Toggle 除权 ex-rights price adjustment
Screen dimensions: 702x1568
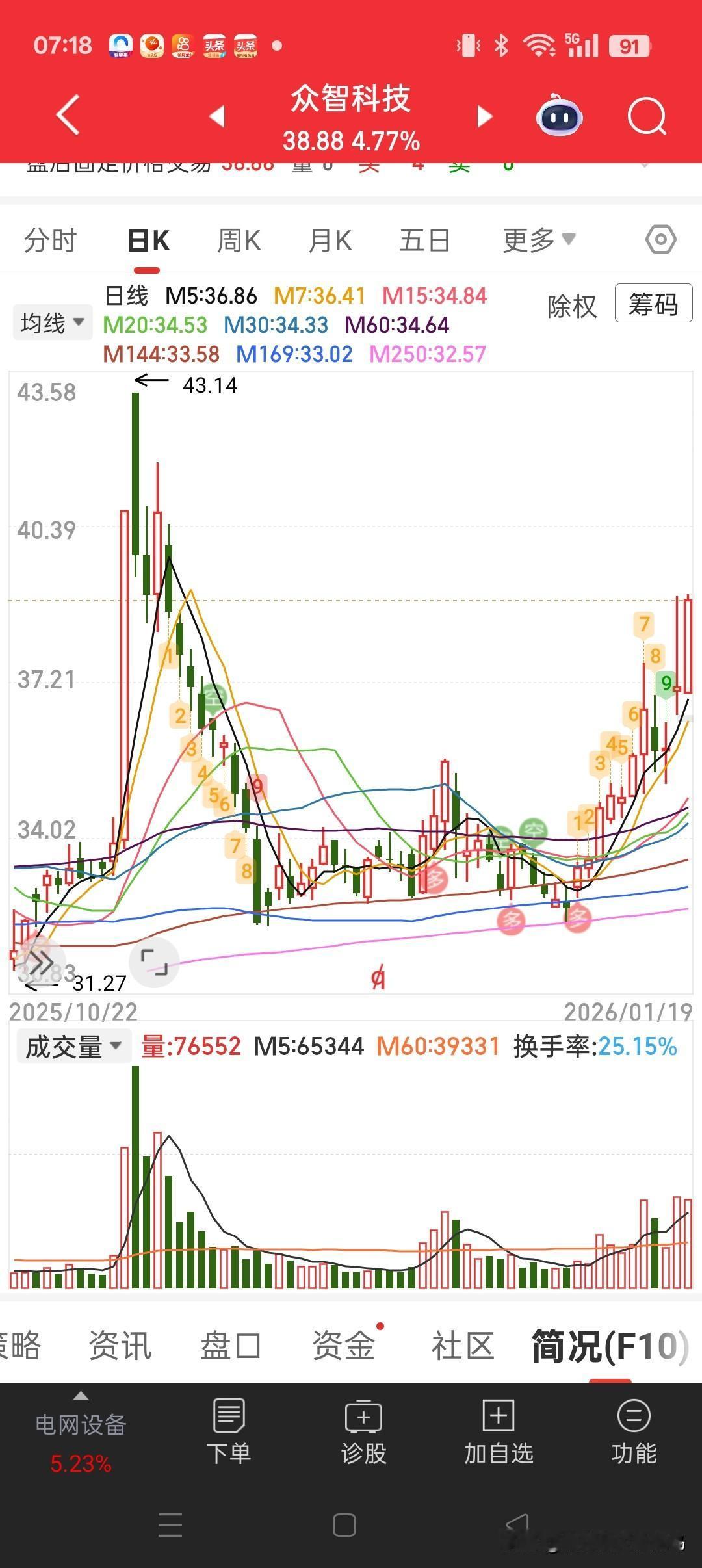click(571, 306)
